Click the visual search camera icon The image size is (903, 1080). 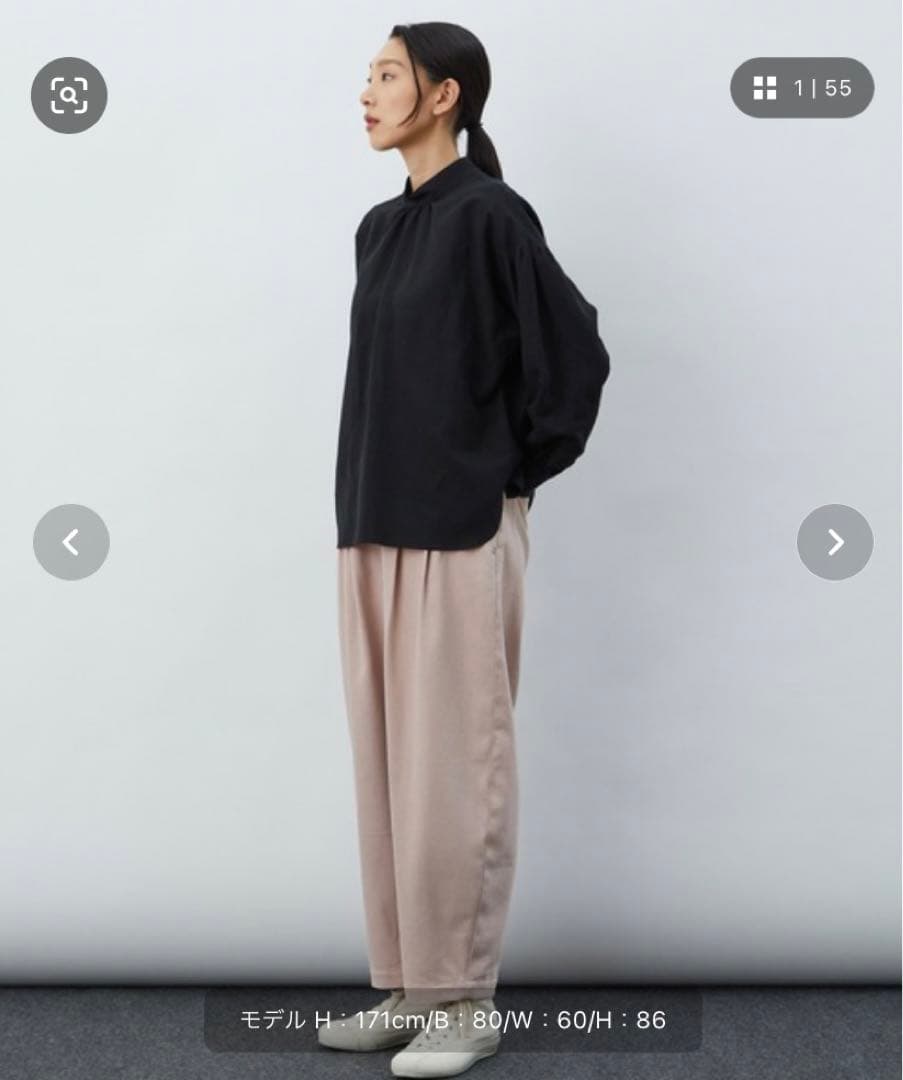tap(67, 97)
